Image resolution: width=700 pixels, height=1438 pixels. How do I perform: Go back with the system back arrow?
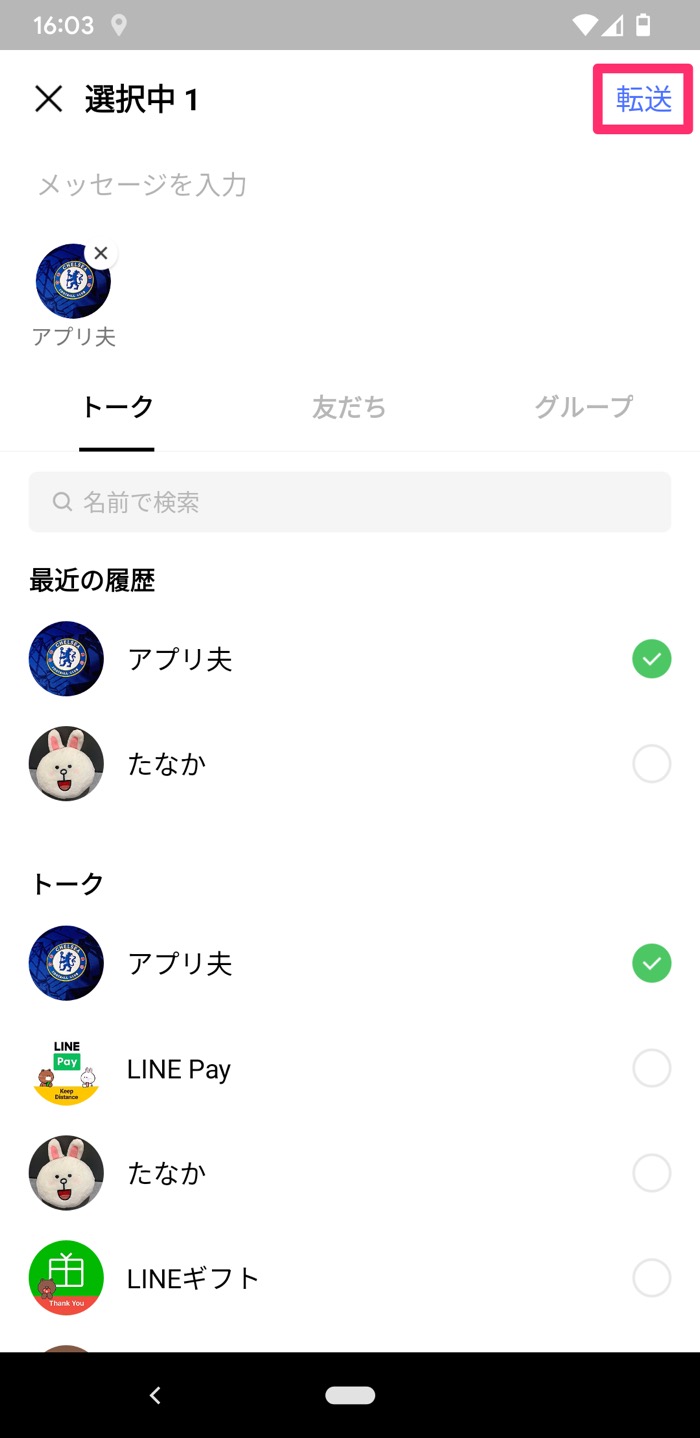click(155, 1395)
